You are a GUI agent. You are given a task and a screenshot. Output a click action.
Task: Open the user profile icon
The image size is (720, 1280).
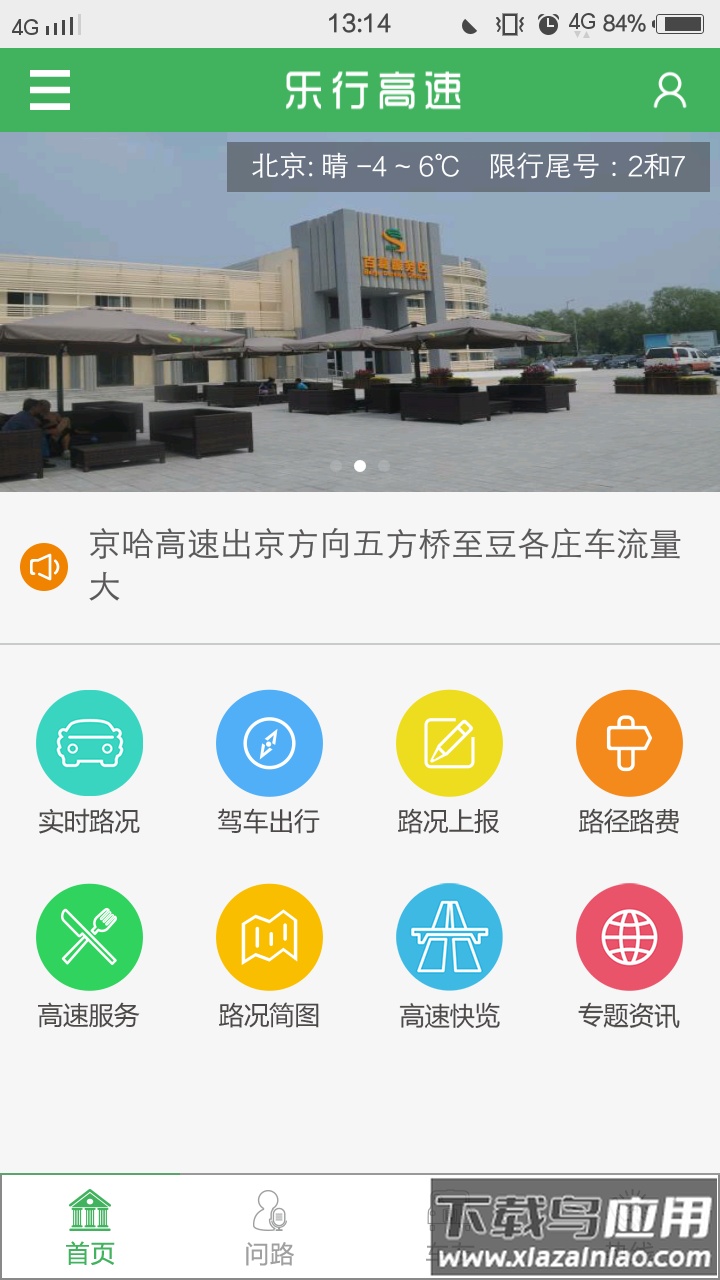pyautogui.click(x=670, y=90)
